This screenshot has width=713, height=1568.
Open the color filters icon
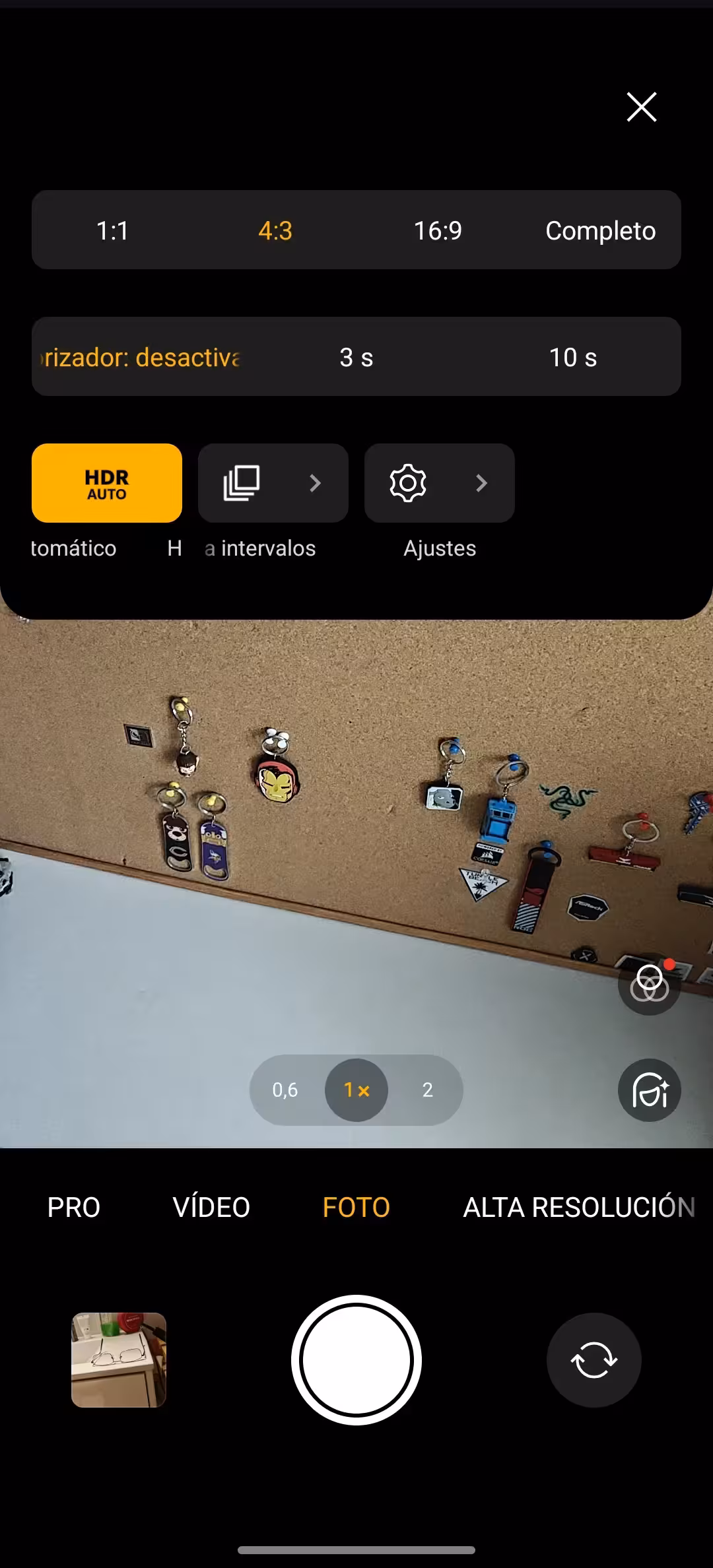pos(650,983)
